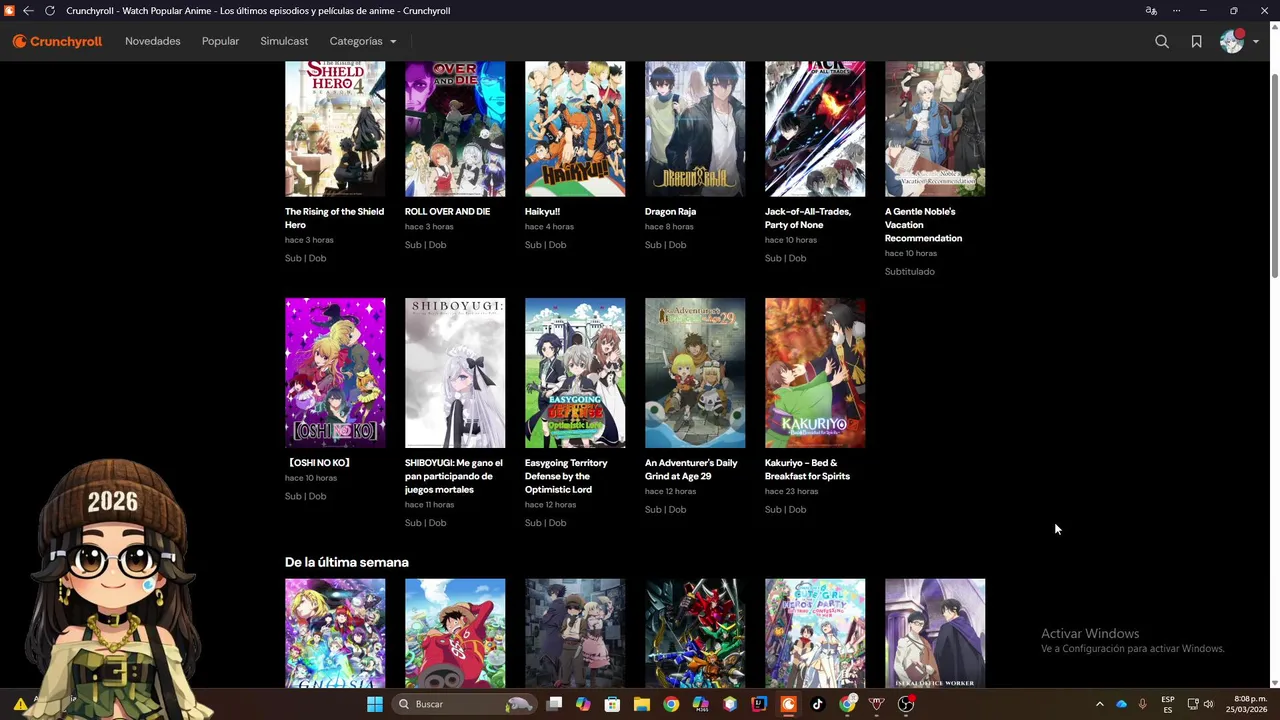The image size is (1280, 720).
Task: Go back with the browser back arrow
Action: pos(28,11)
